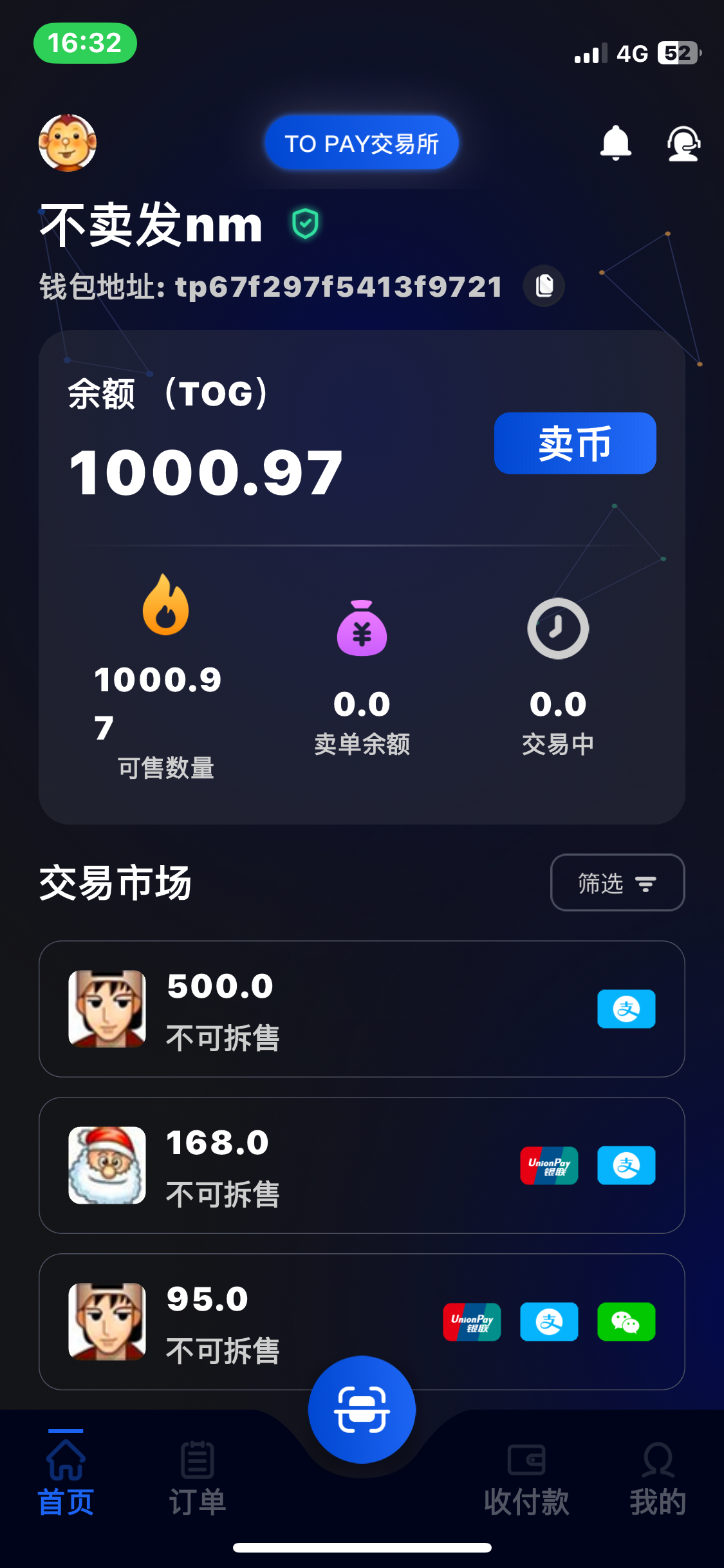Copy the wallet address

[x=543, y=285]
